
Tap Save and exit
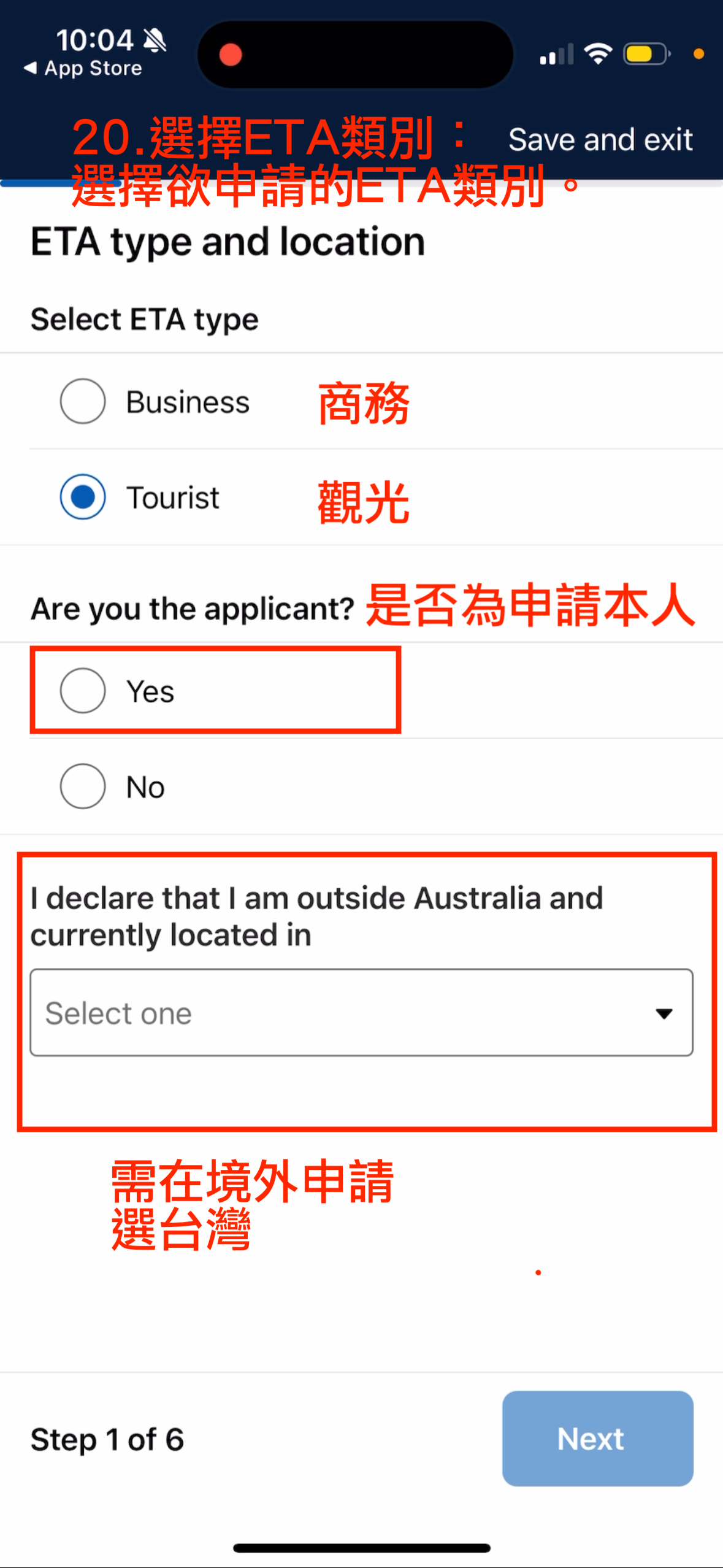(x=600, y=140)
